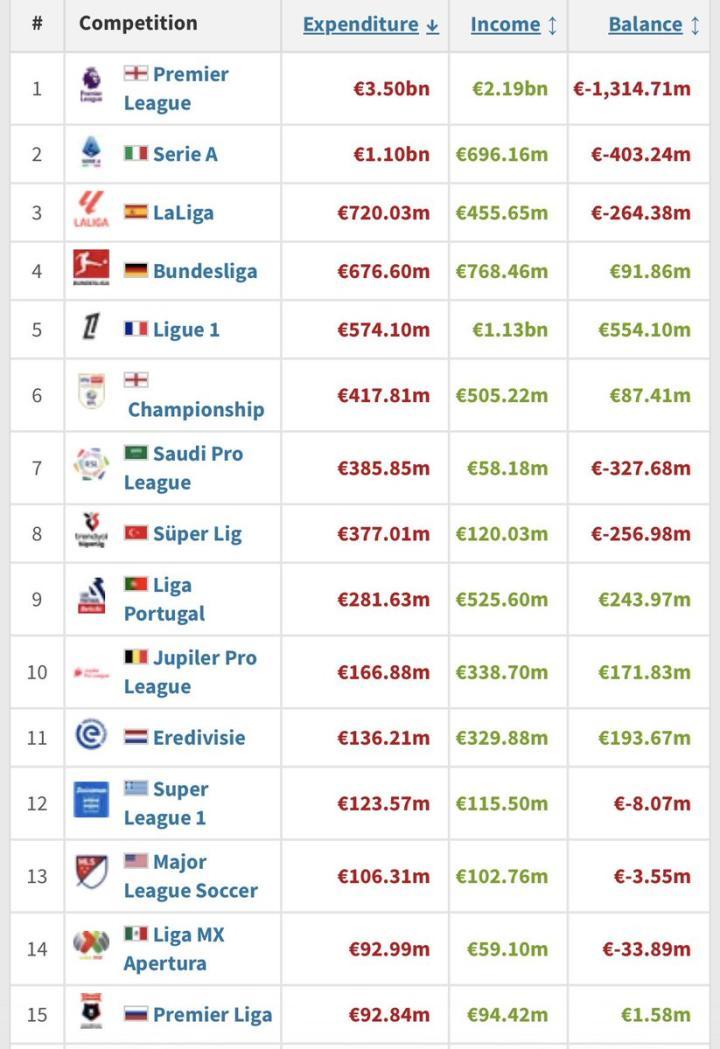Open the Premier League competition page
This screenshot has height=1049, width=720.
pyautogui.click(x=177, y=88)
